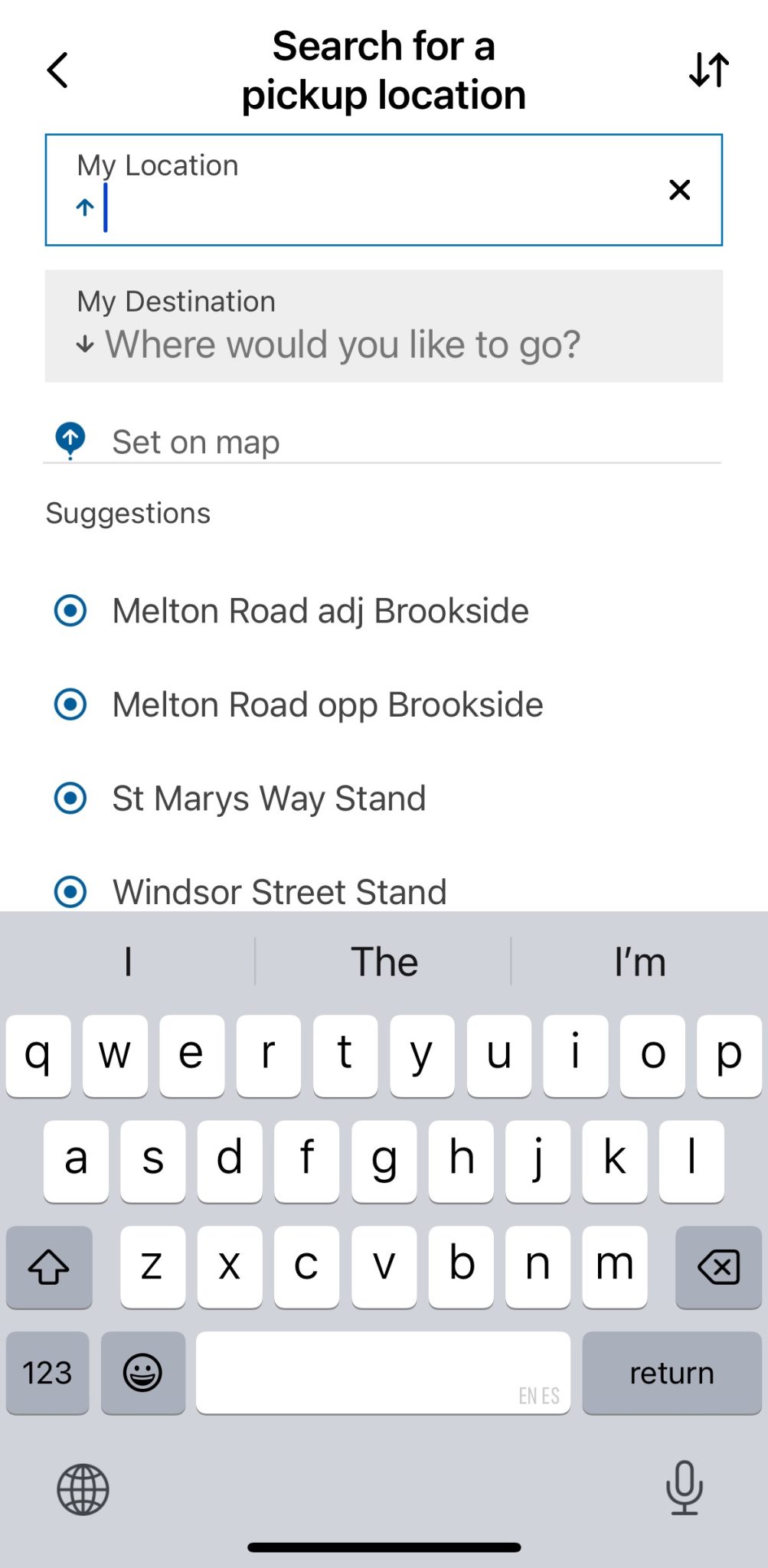Clear the My Location field with X
The image size is (768, 1568).
[x=679, y=190]
